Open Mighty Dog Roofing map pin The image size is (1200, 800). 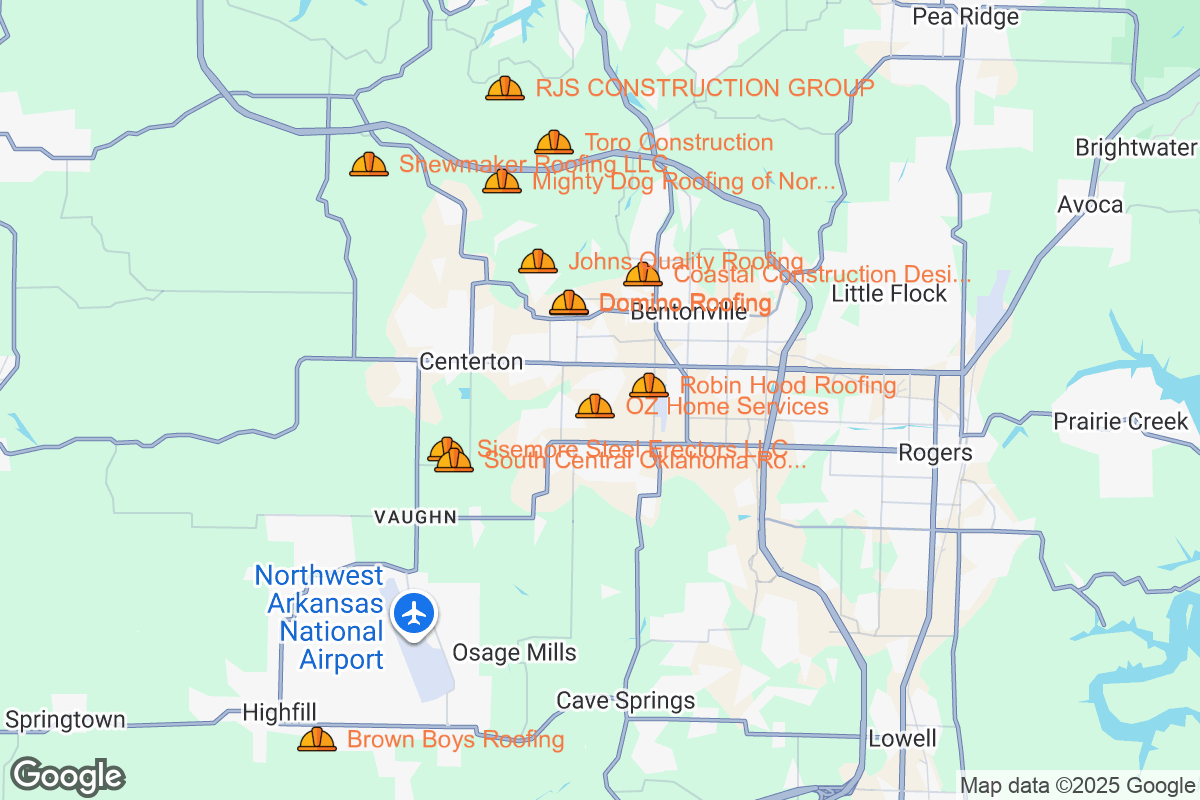pos(502,181)
